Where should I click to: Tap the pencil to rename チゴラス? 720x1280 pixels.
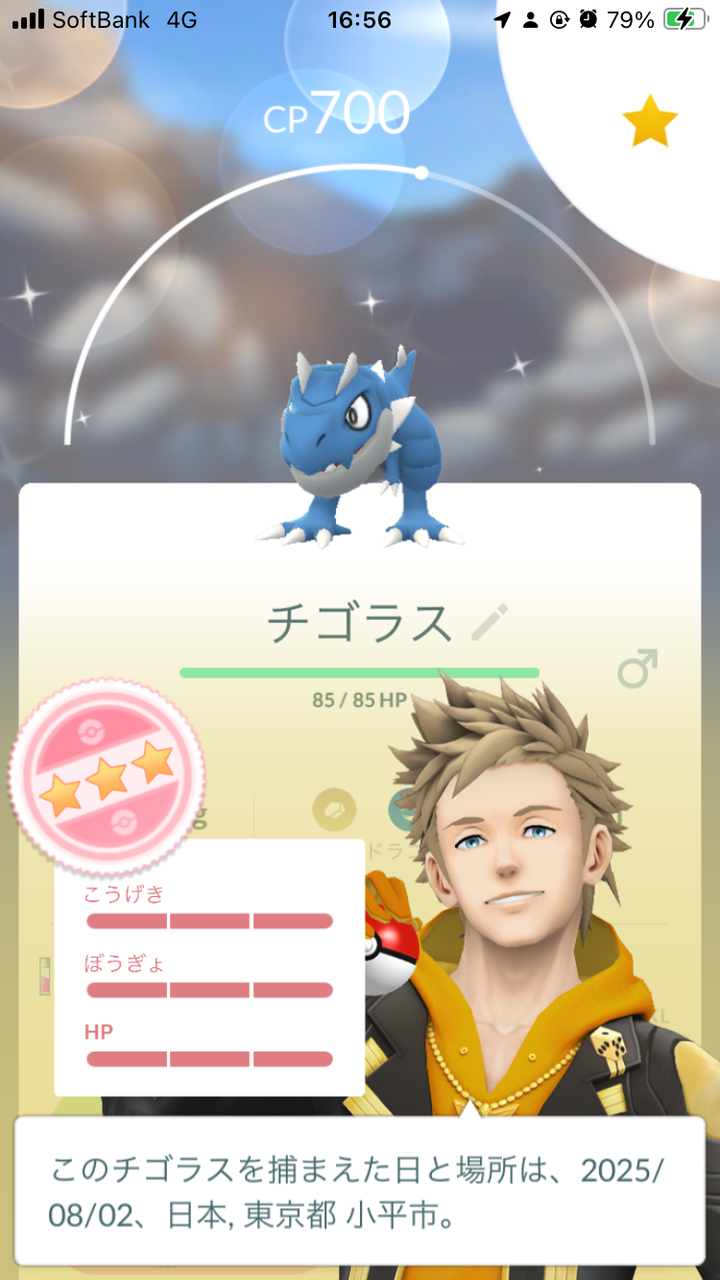coord(489,623)
